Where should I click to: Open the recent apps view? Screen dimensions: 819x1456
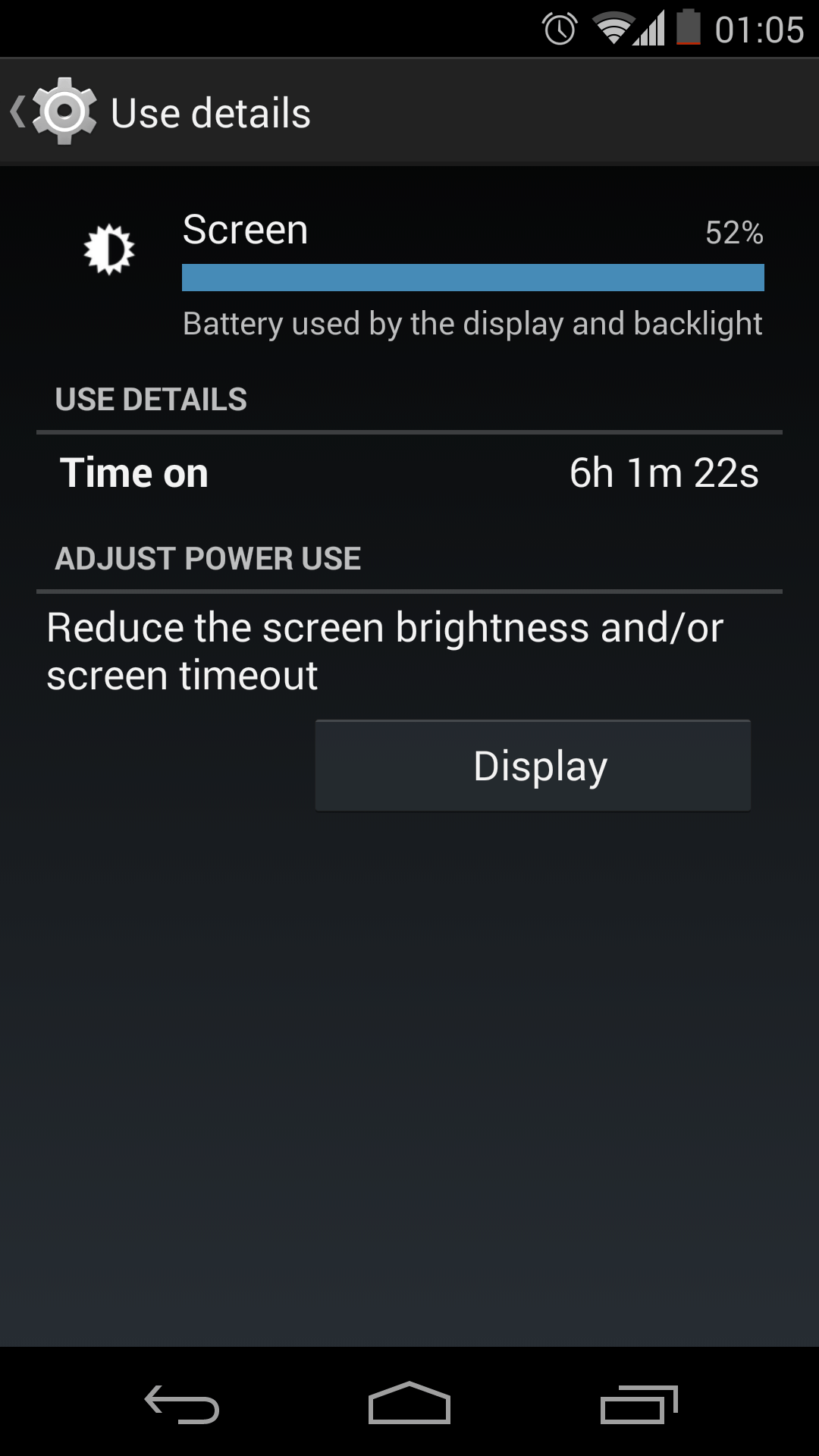coord(639,1404)
